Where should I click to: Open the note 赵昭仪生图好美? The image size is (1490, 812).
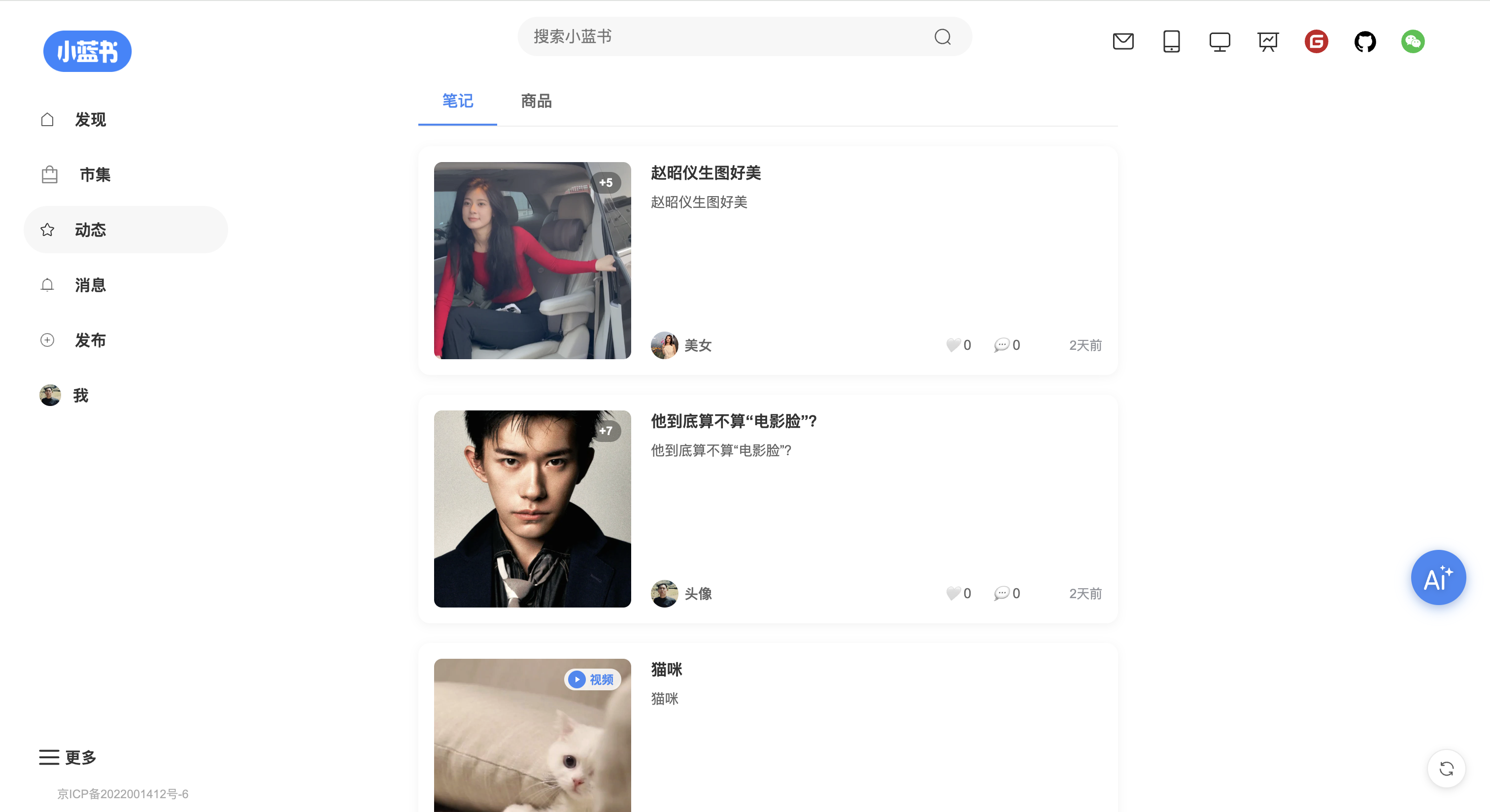click(705, 173)
